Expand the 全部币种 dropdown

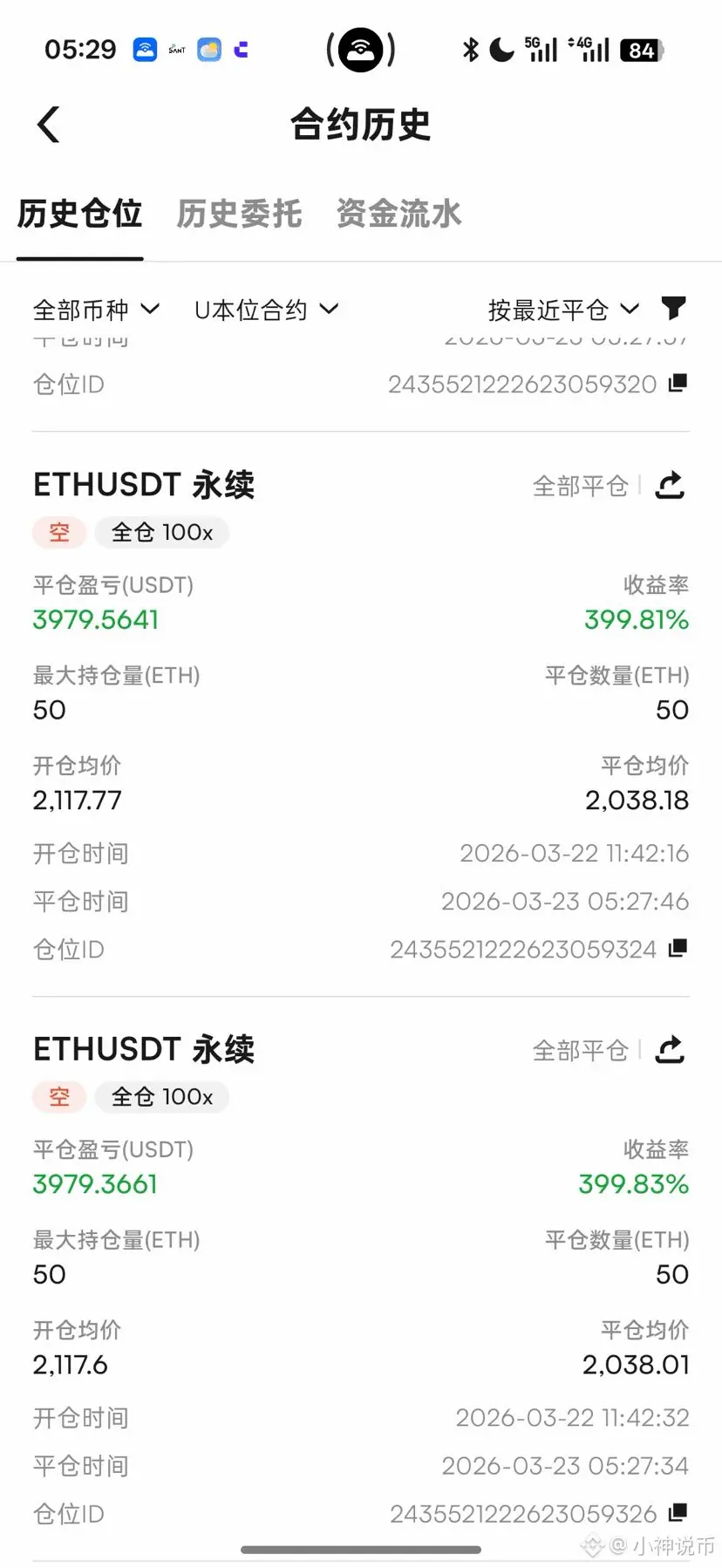coord(97,310)
